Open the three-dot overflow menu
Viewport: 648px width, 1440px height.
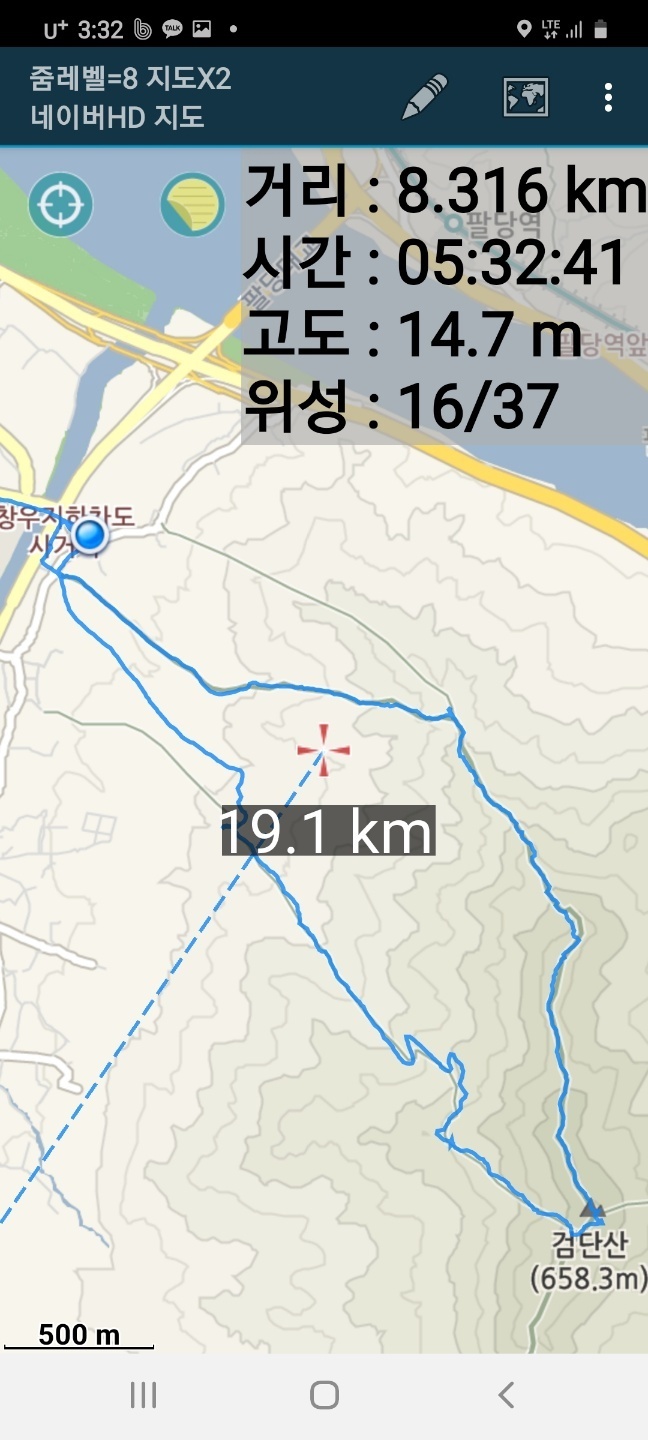[608, 97]
